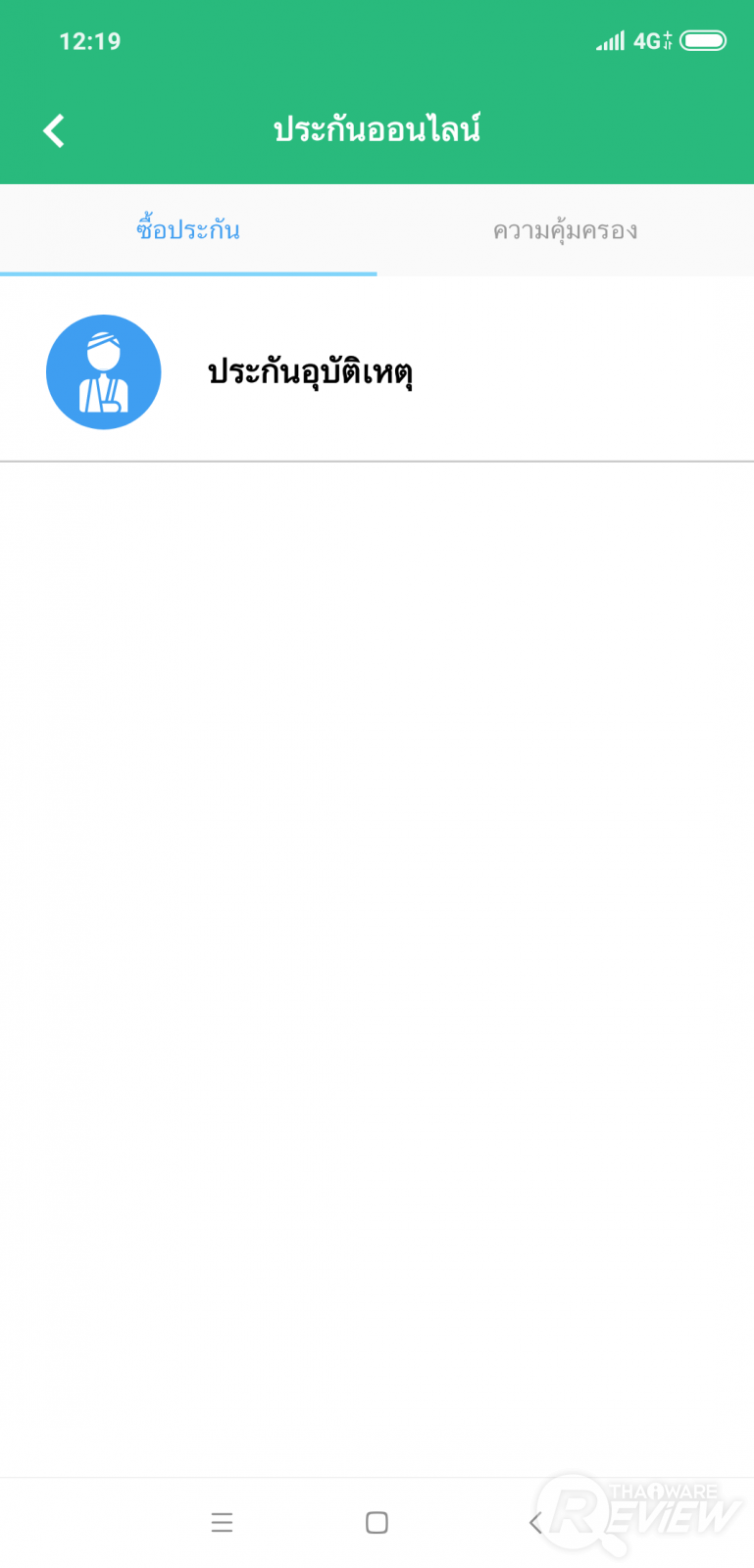Switch to the ความคุ้มครอง tab
The height and width of the screenshot is (1568, 754).
(x=565, y=230)
